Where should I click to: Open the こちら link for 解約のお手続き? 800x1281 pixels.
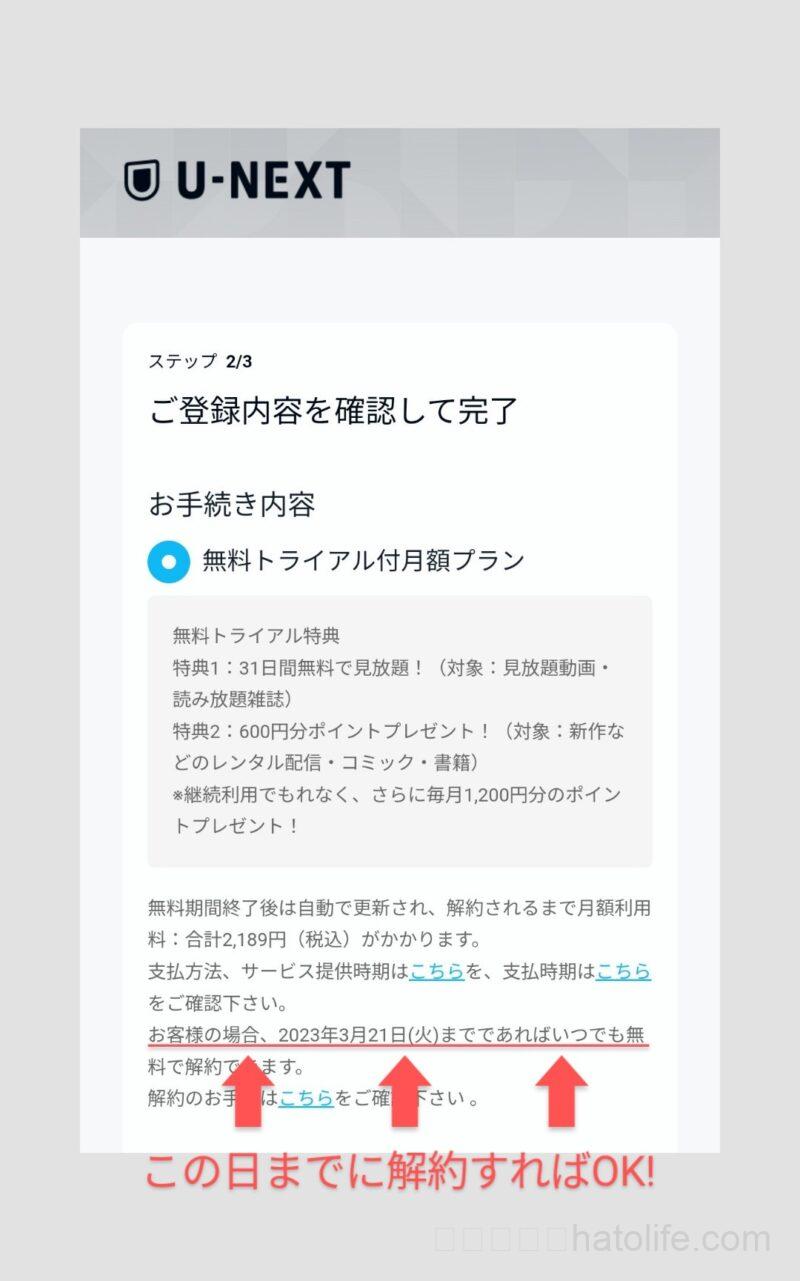pyautogui.click(x=306, y=1098)
